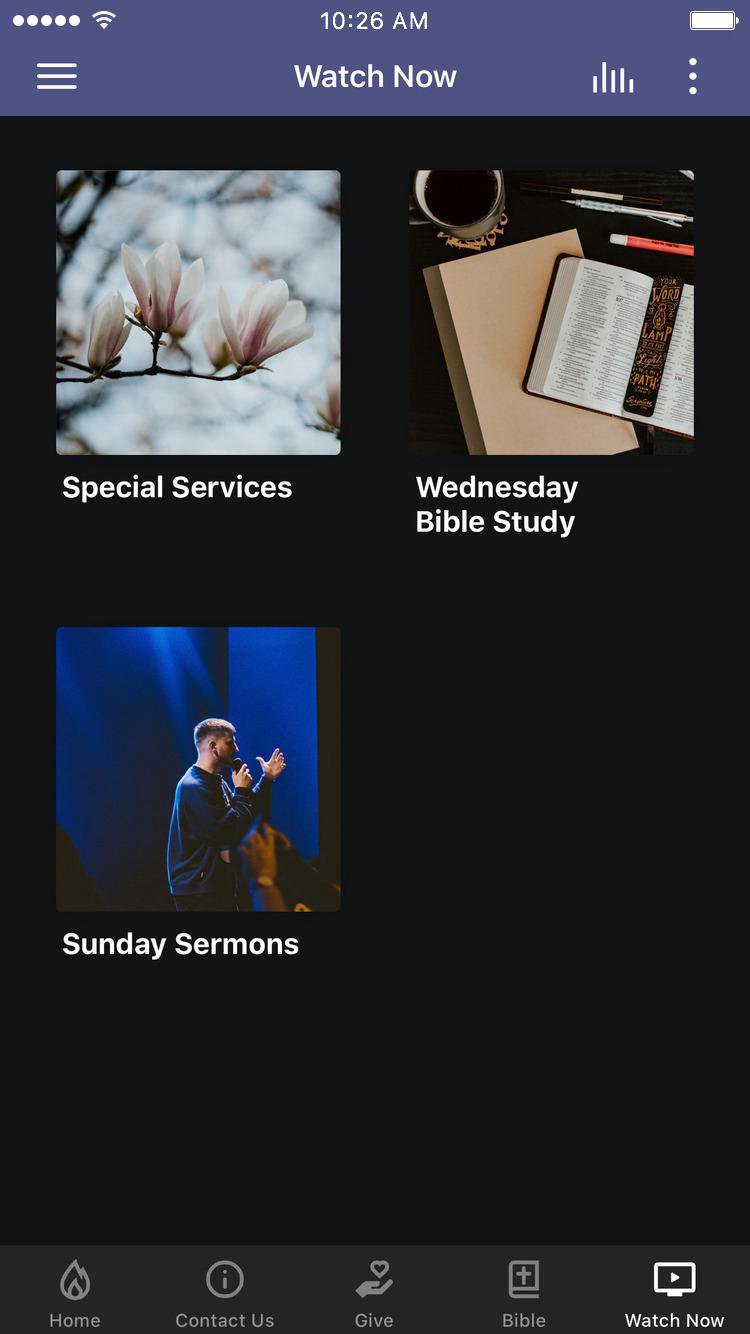Open the three-dot overflow menu

coord(692,77)
